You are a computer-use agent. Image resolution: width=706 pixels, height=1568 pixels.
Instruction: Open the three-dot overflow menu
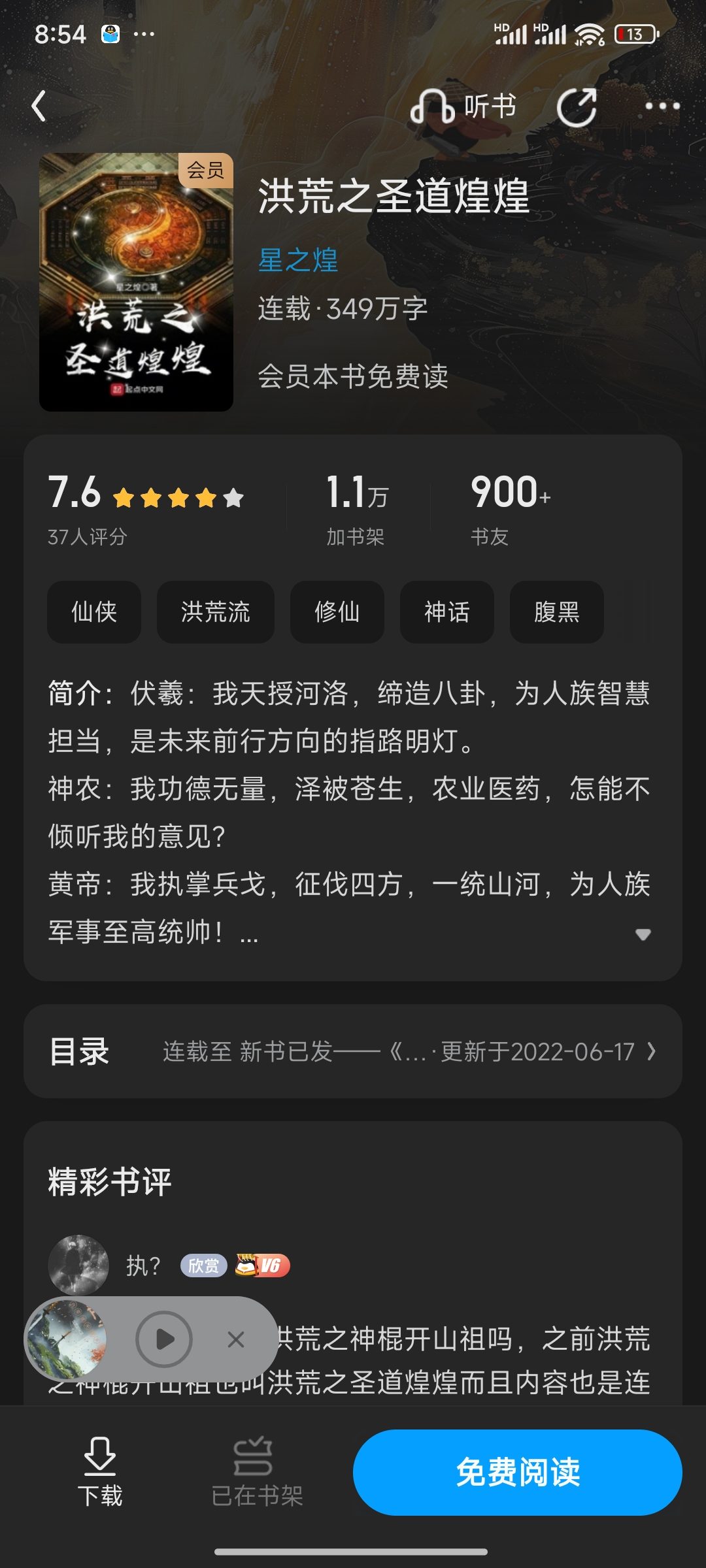pyautogui.click(x=662, y=106)
